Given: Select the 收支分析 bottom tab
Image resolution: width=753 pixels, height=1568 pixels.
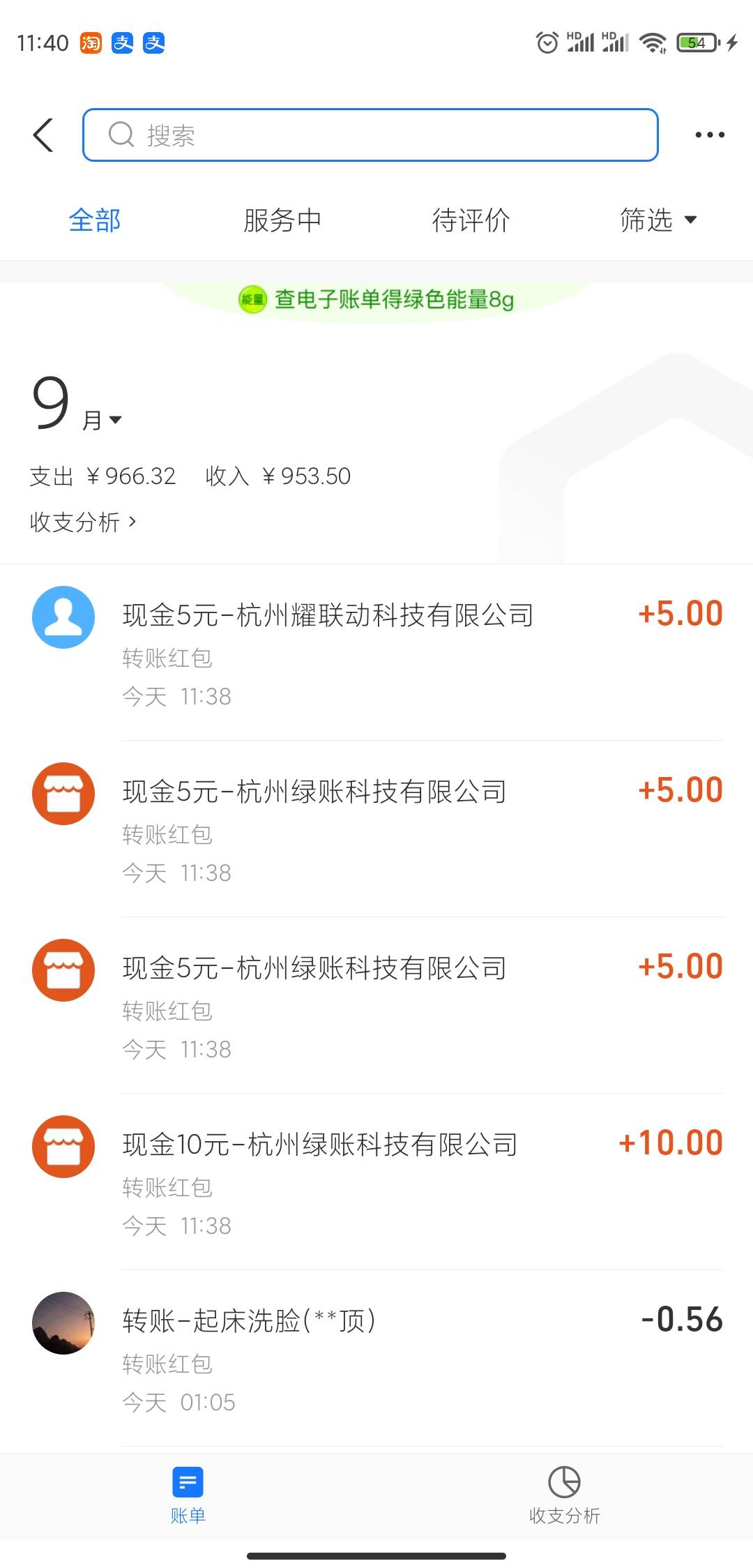Looking at the screenshot, I should pos(564,1495).
